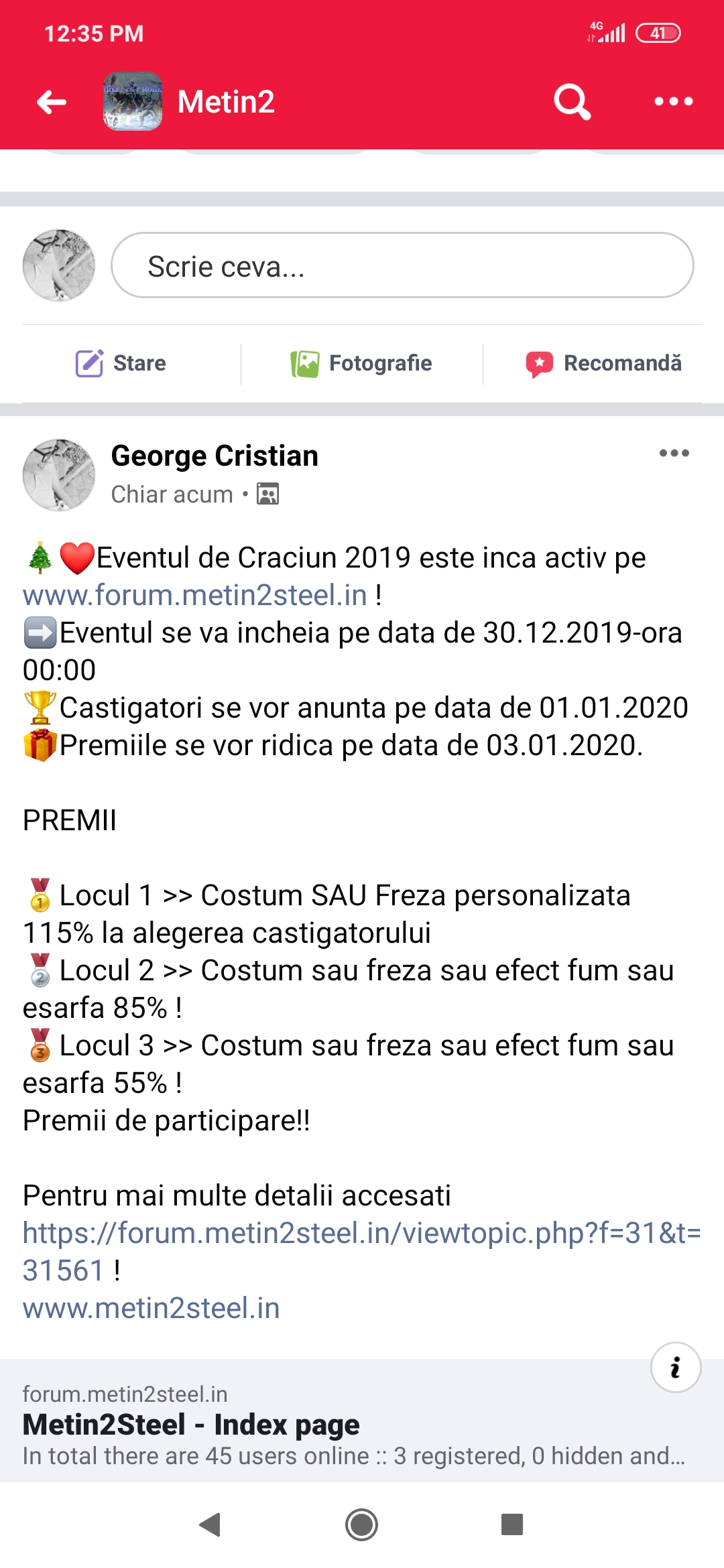Screen dimensions: 724x1568
Task: Choose the Stare post option
Action: (x=121, y=363)
